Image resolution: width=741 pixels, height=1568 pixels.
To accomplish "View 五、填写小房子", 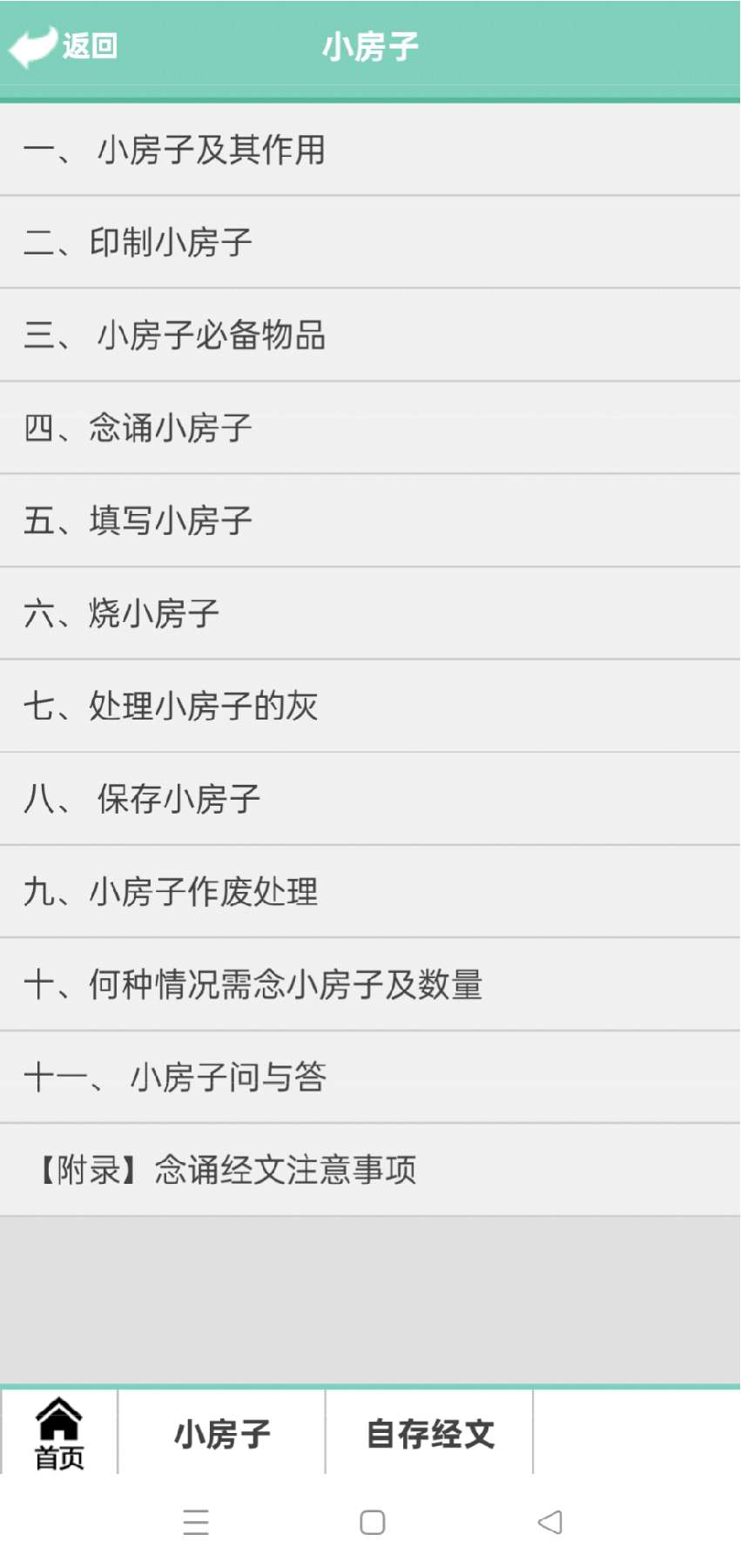I will pyautogui.click(x=370, y=521).
